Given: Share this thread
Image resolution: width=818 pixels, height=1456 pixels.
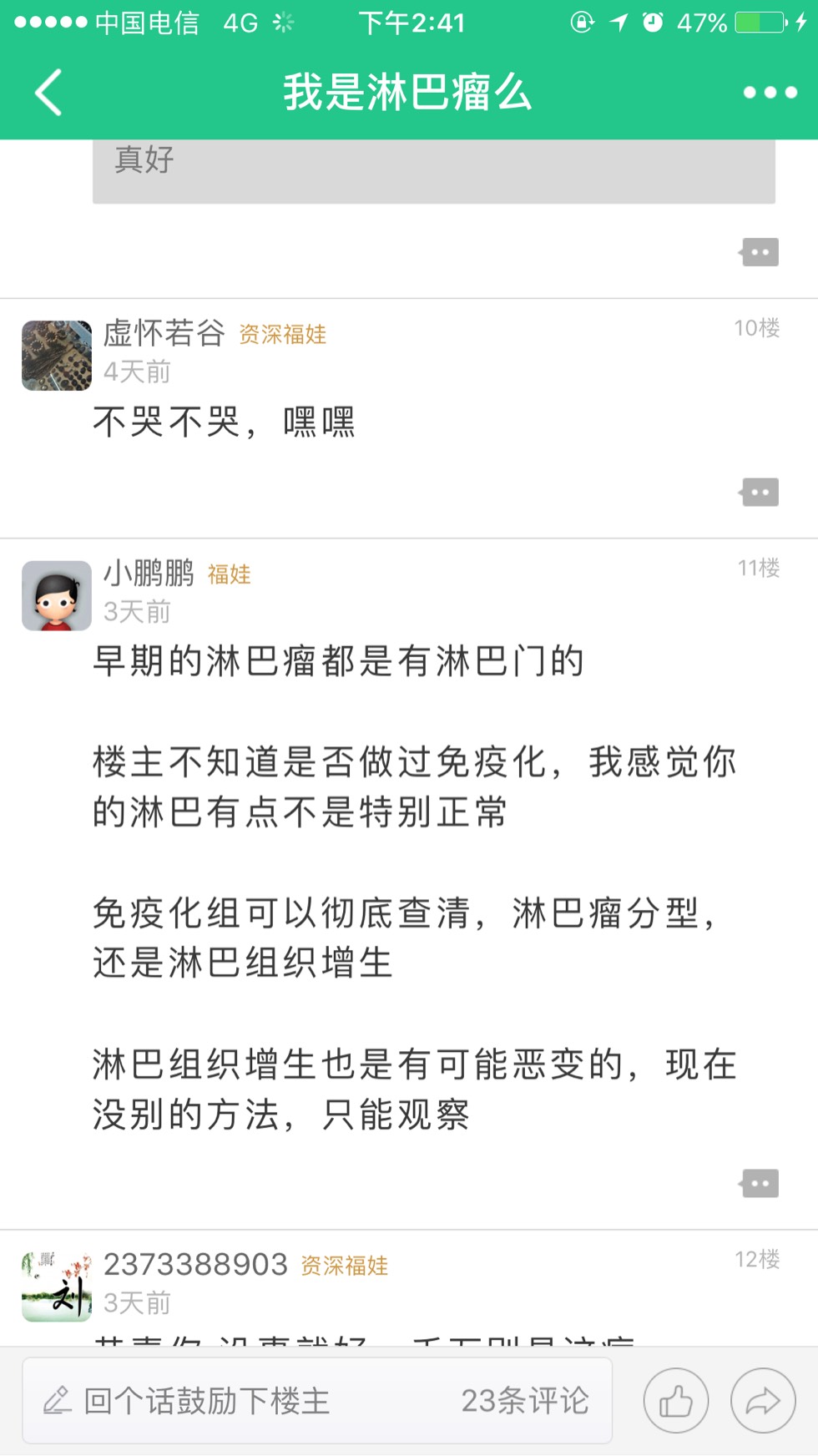Looking at the screenshot, I should 762,1401.
